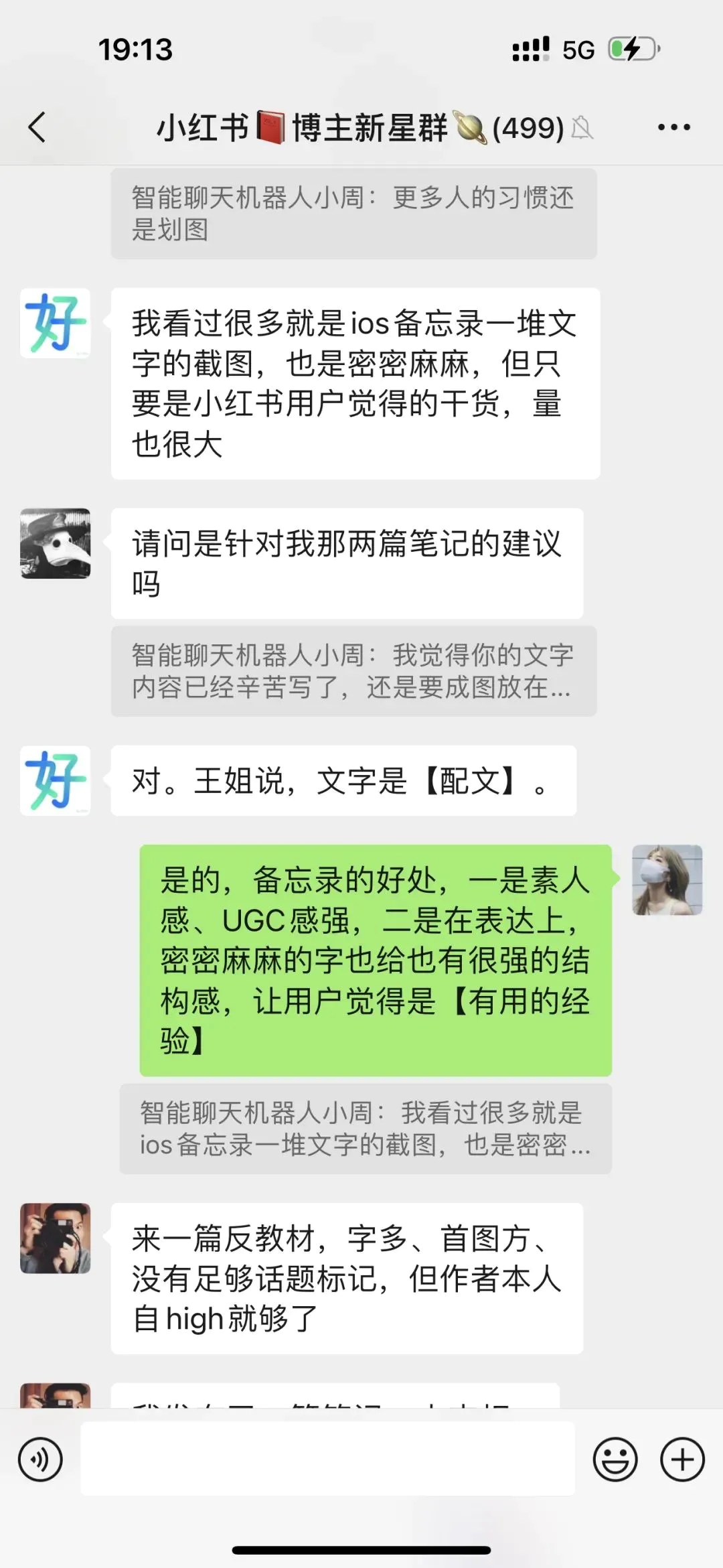The width and height of the screenshot is (723, 1568).
Task: Switch to voice message input
Action: pos(40,1459)
